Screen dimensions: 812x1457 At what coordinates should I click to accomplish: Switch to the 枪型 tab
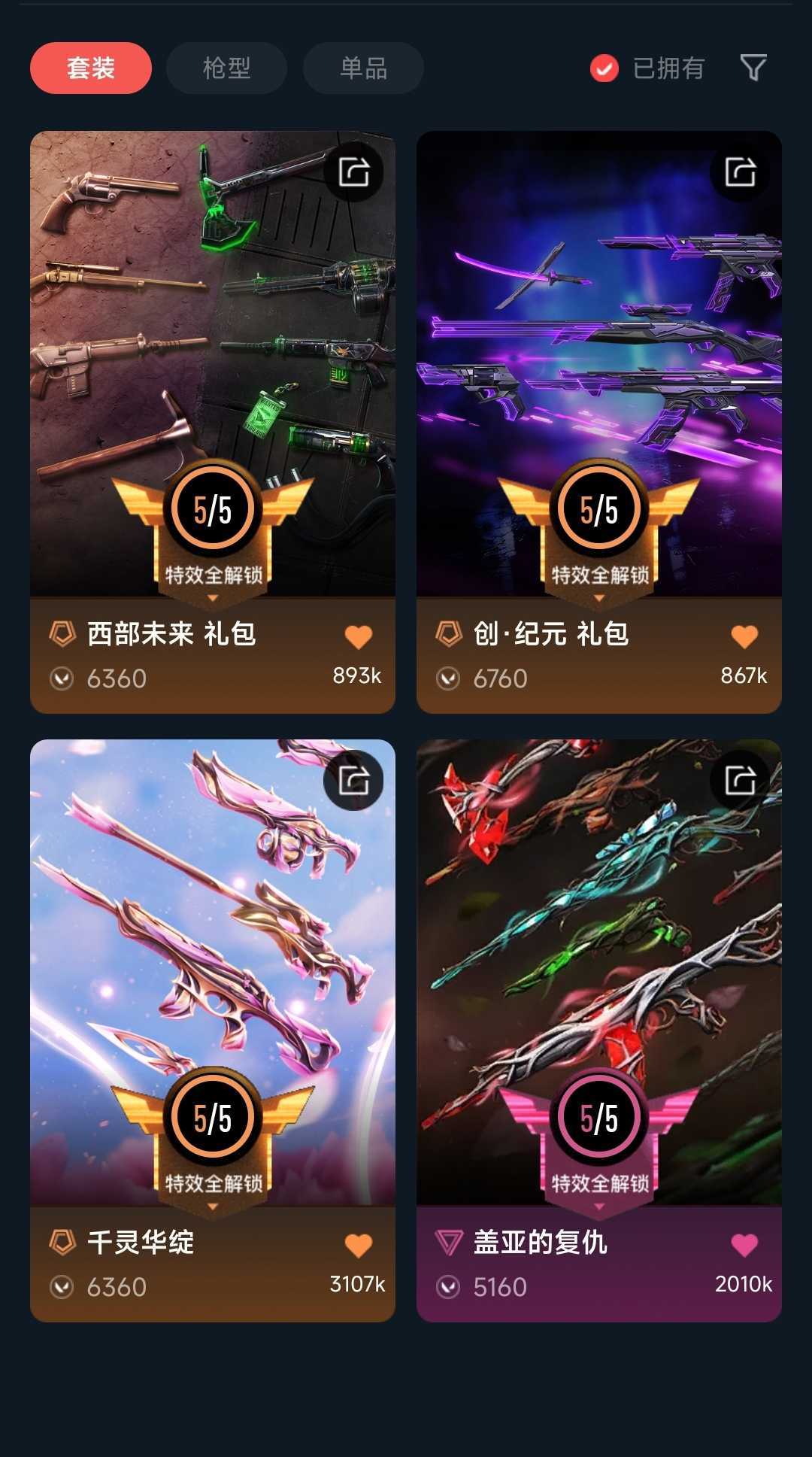click(226, 68)
